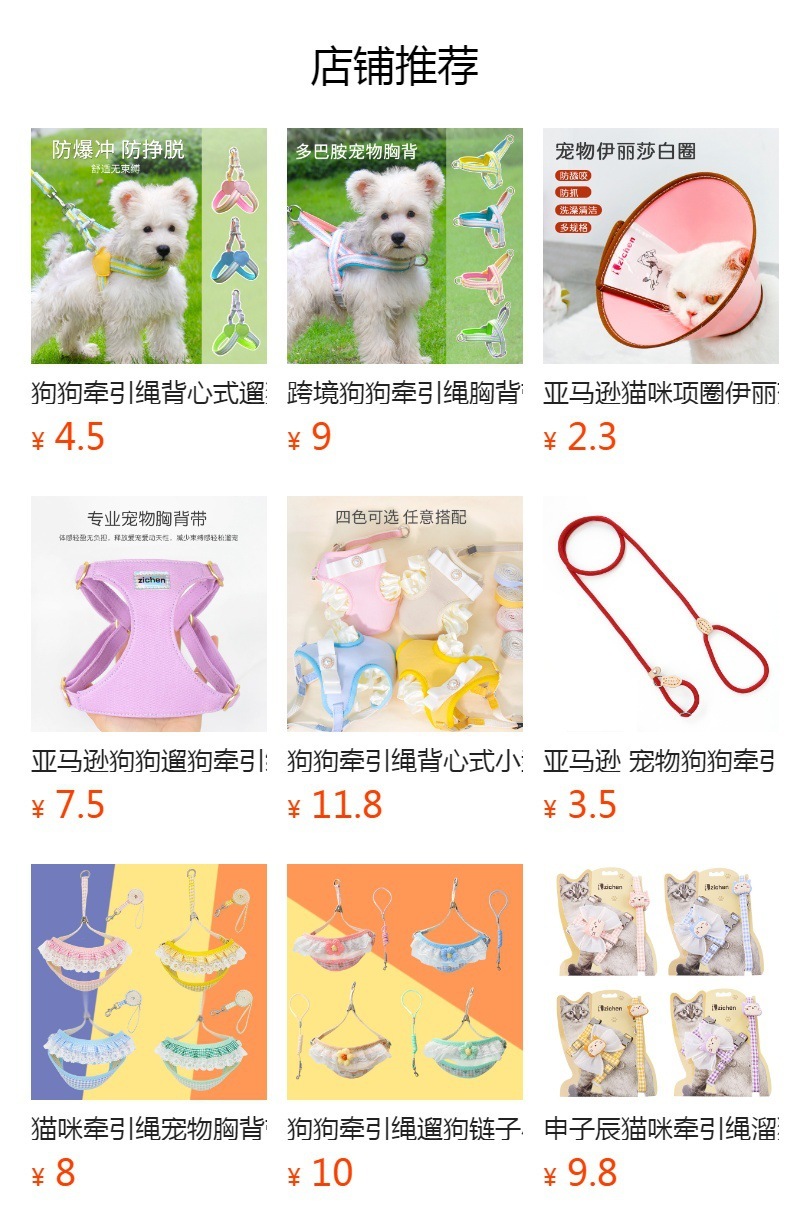Open the ¥2.3 cat Elizabeth collar item
The width and height of the screenshot is (790, 1232).
tap(660, 246)
